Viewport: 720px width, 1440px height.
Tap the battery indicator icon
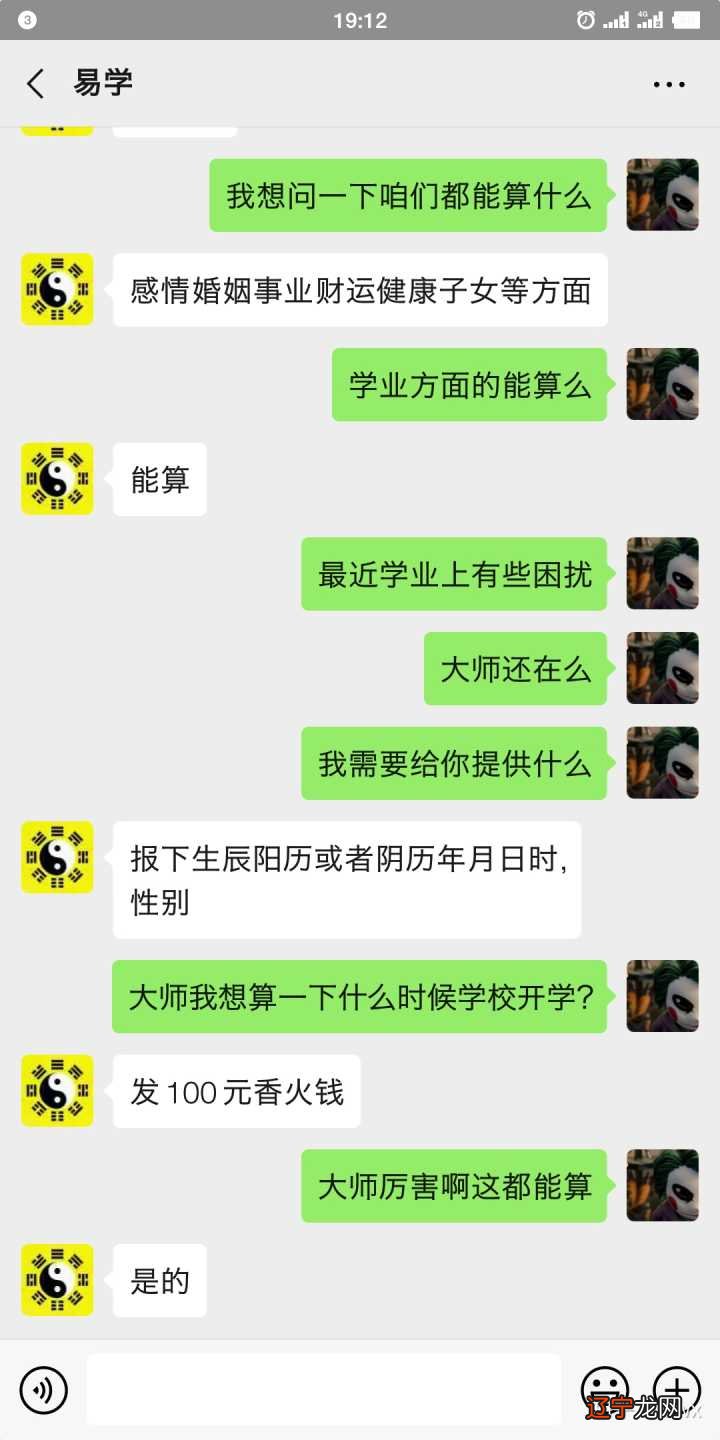click(686, 18)
